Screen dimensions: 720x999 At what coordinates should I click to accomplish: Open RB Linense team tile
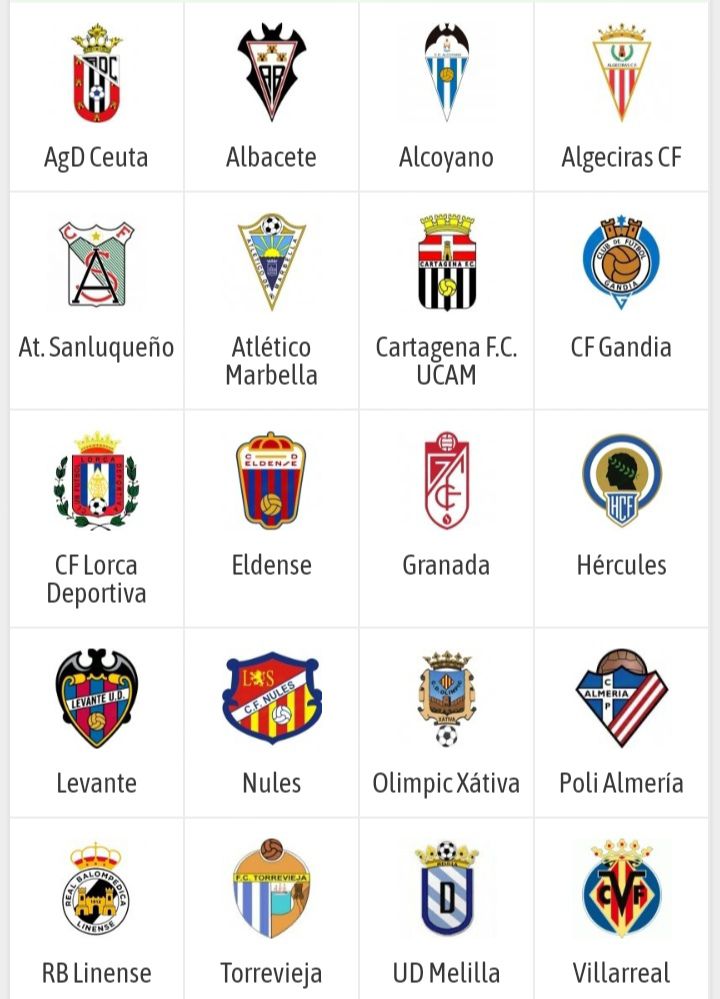pyautogui.click(x=96, y=910)
